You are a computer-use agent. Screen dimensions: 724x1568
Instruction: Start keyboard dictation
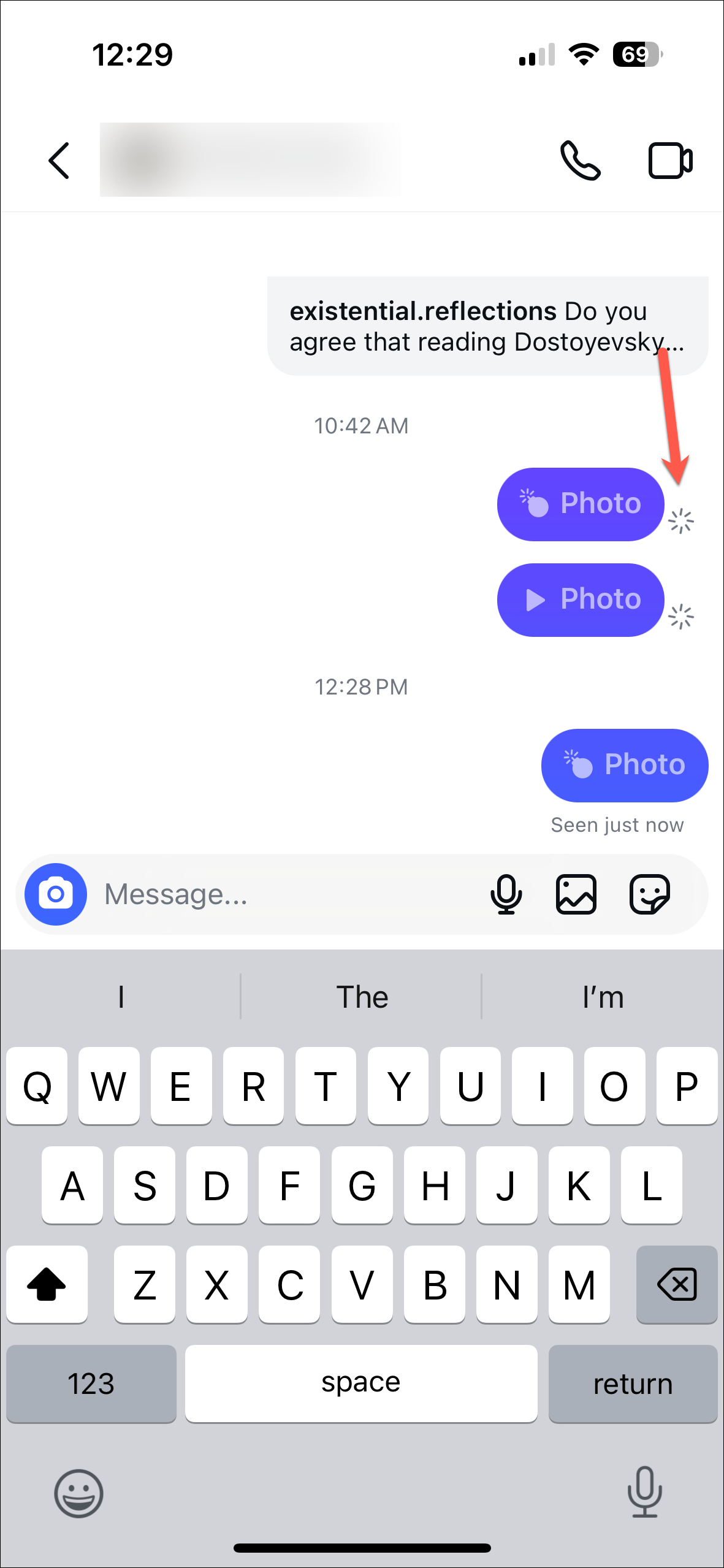coord(644,1491)
